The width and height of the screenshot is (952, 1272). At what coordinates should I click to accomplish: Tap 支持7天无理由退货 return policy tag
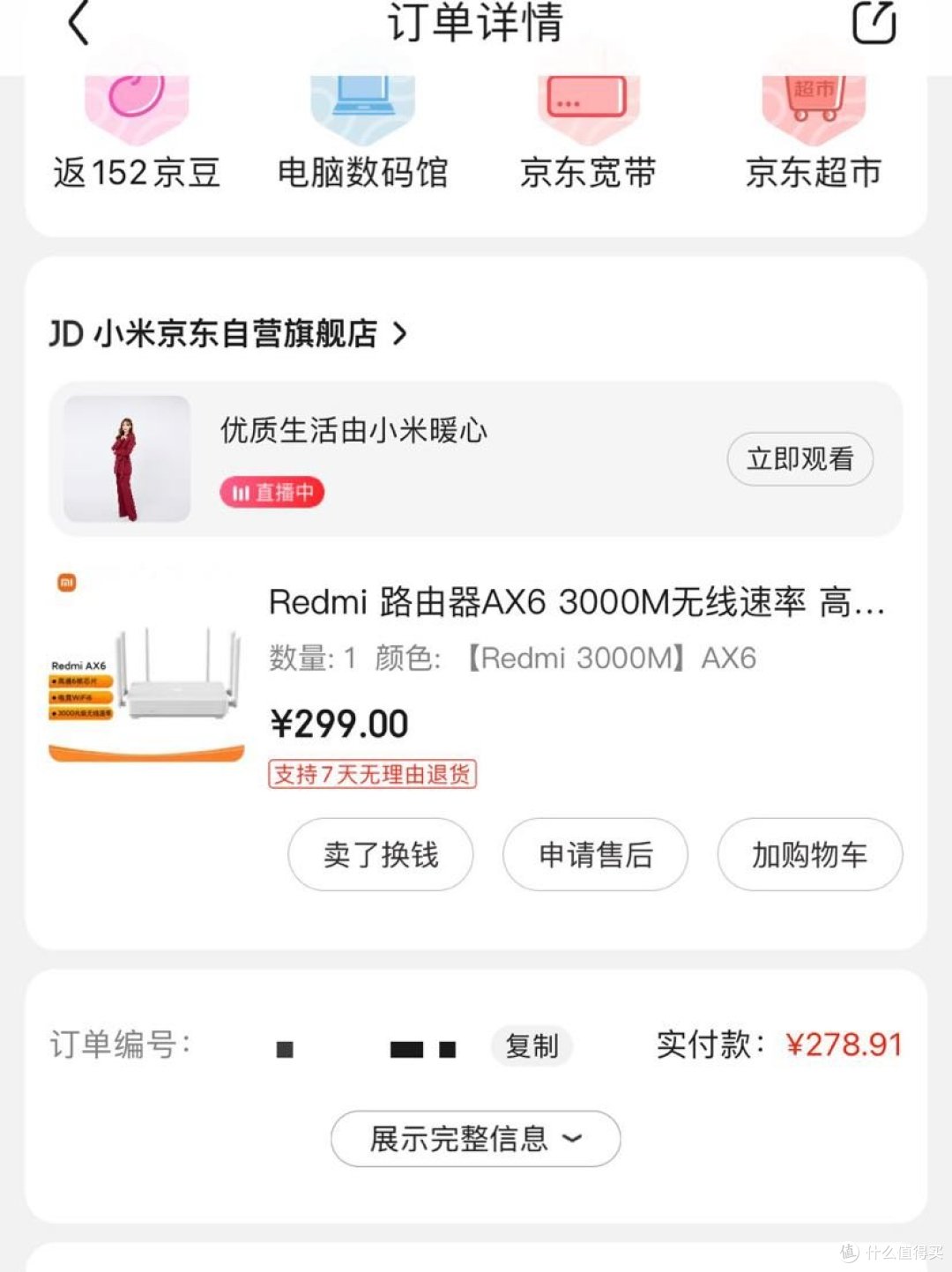click(x=371, y=775)
